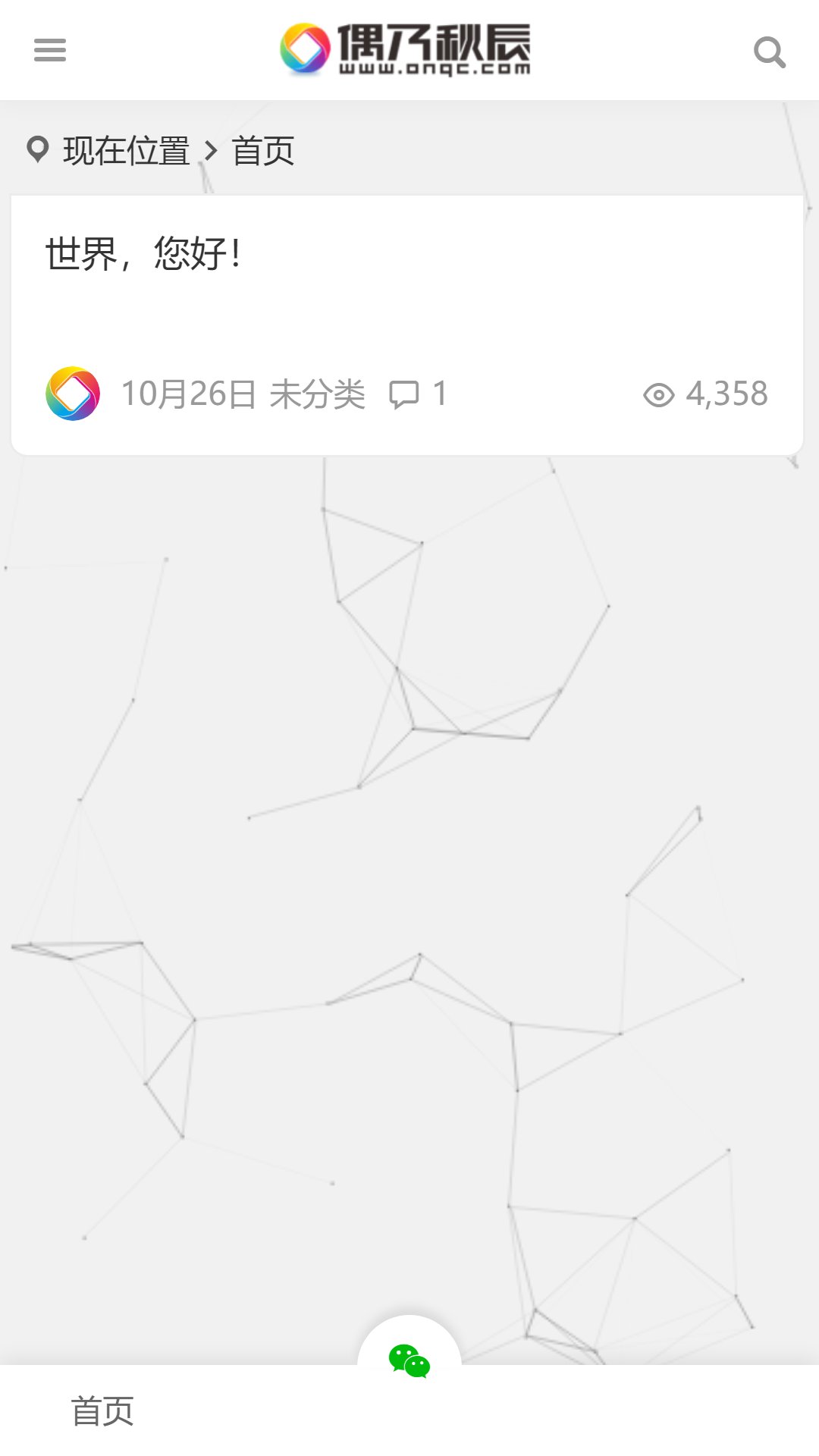View the comments on the post
Image resolution: width=819 pixels, height=1456 pixels.
pos(417,394)
